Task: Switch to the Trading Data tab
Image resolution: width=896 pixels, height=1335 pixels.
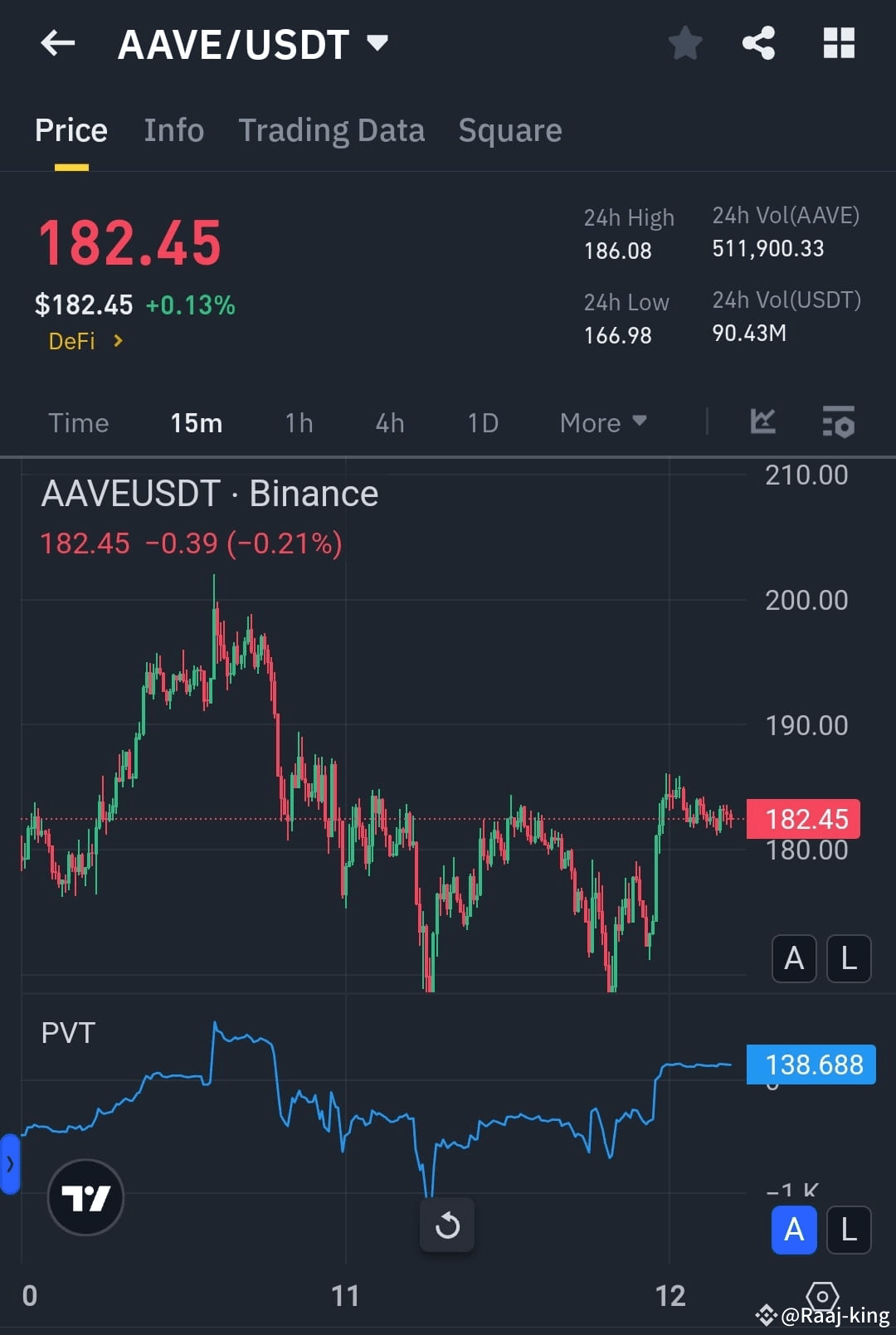Action: [332, 130]
